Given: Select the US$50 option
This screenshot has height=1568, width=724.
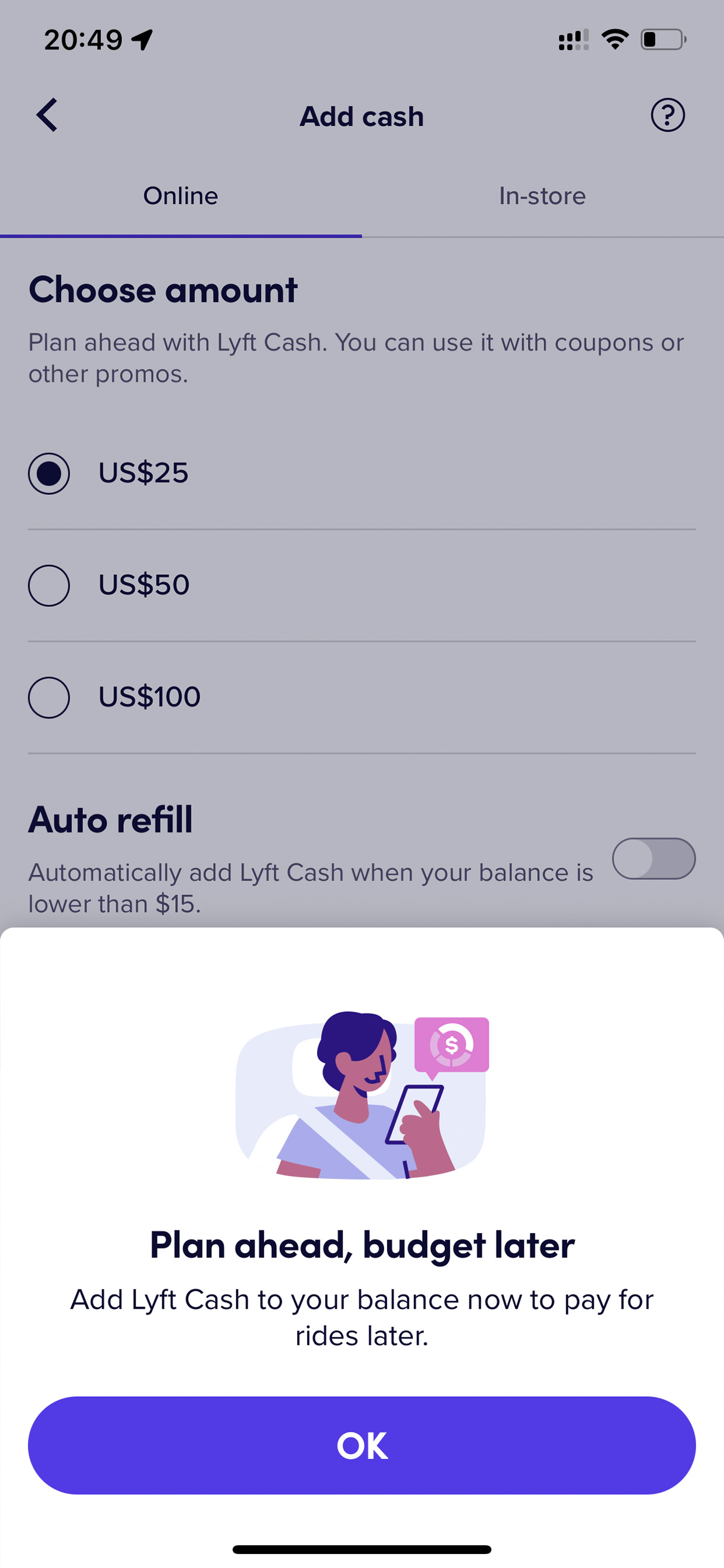Looking at the screenshot, I should tap(362, 585).
